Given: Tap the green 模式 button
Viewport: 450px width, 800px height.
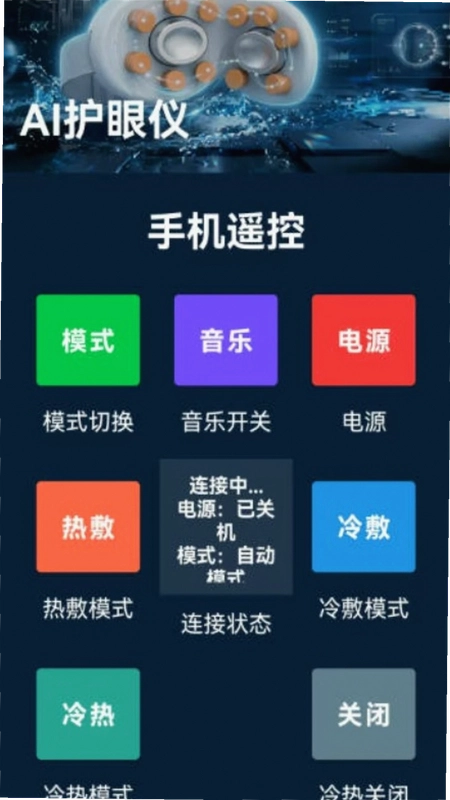Looking at the screenshot, I should (x=88, y=340).
